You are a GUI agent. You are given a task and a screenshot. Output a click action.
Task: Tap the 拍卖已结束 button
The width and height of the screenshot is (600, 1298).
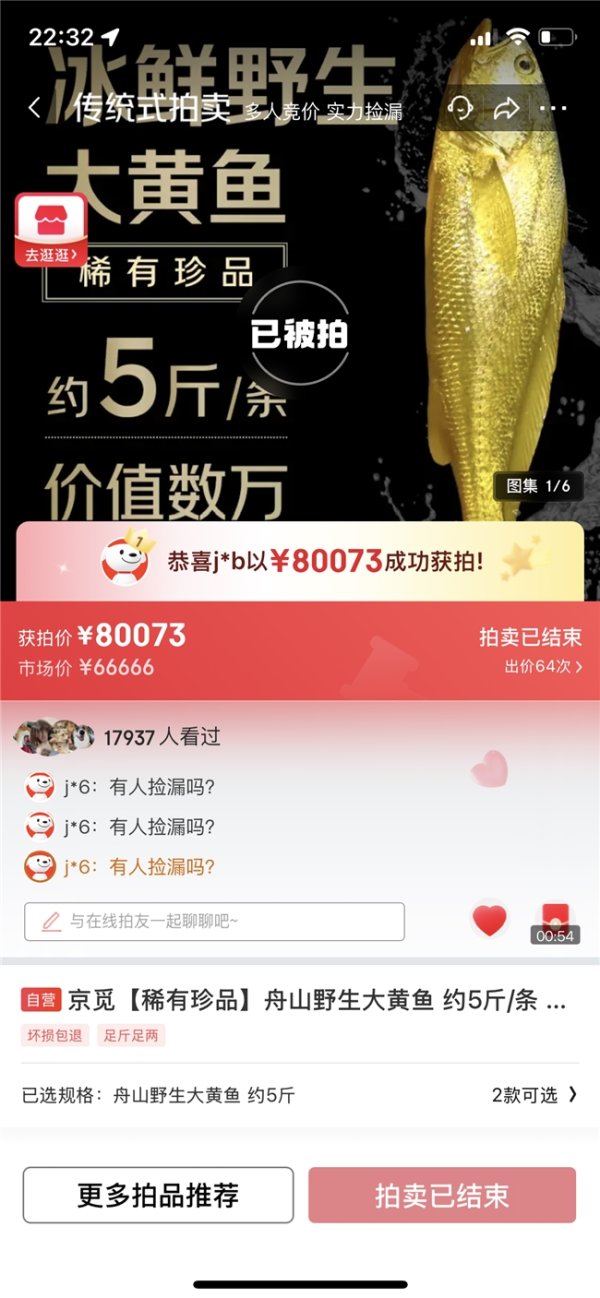(442, 1195)
